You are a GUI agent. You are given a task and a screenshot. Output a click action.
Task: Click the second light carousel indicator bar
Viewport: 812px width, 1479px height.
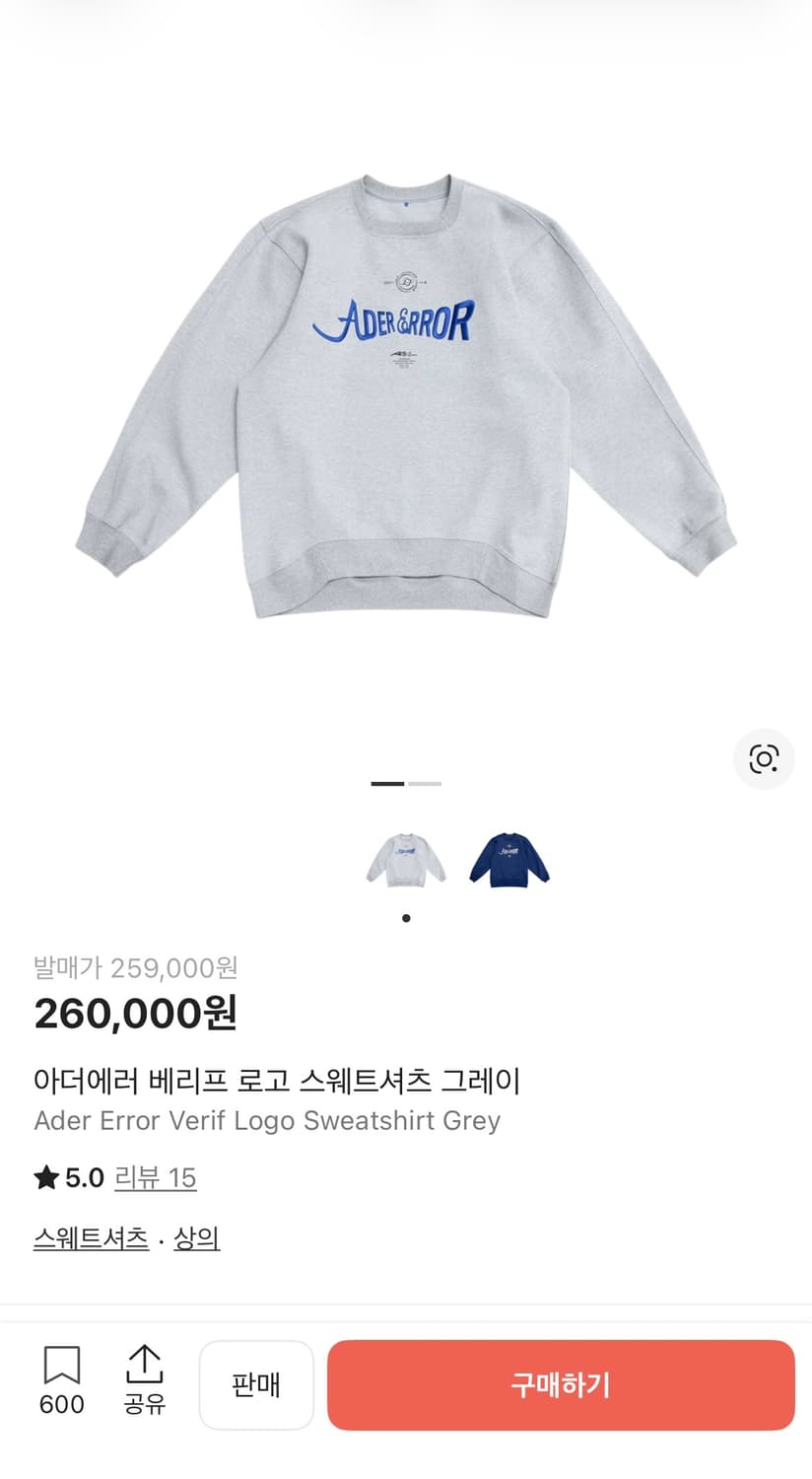pyautogui.click(x=426, y=783)
